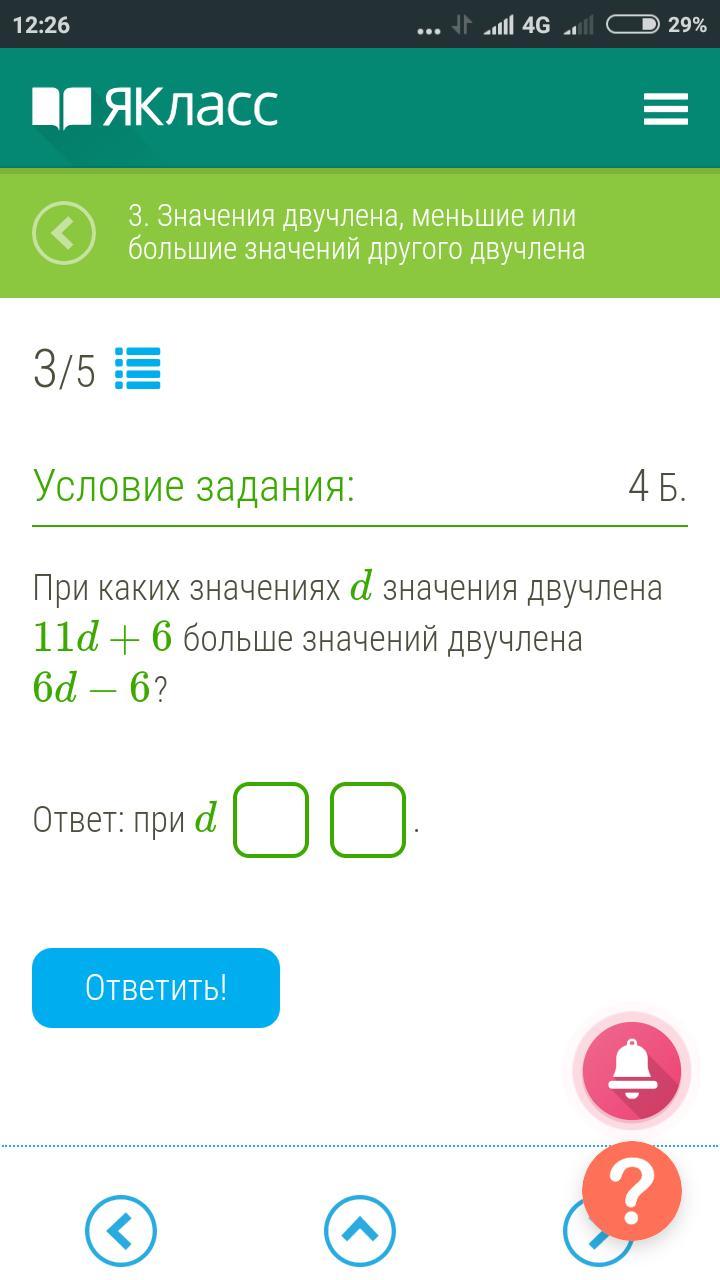Open the task list icon beside 3/5

pos(138,369)
